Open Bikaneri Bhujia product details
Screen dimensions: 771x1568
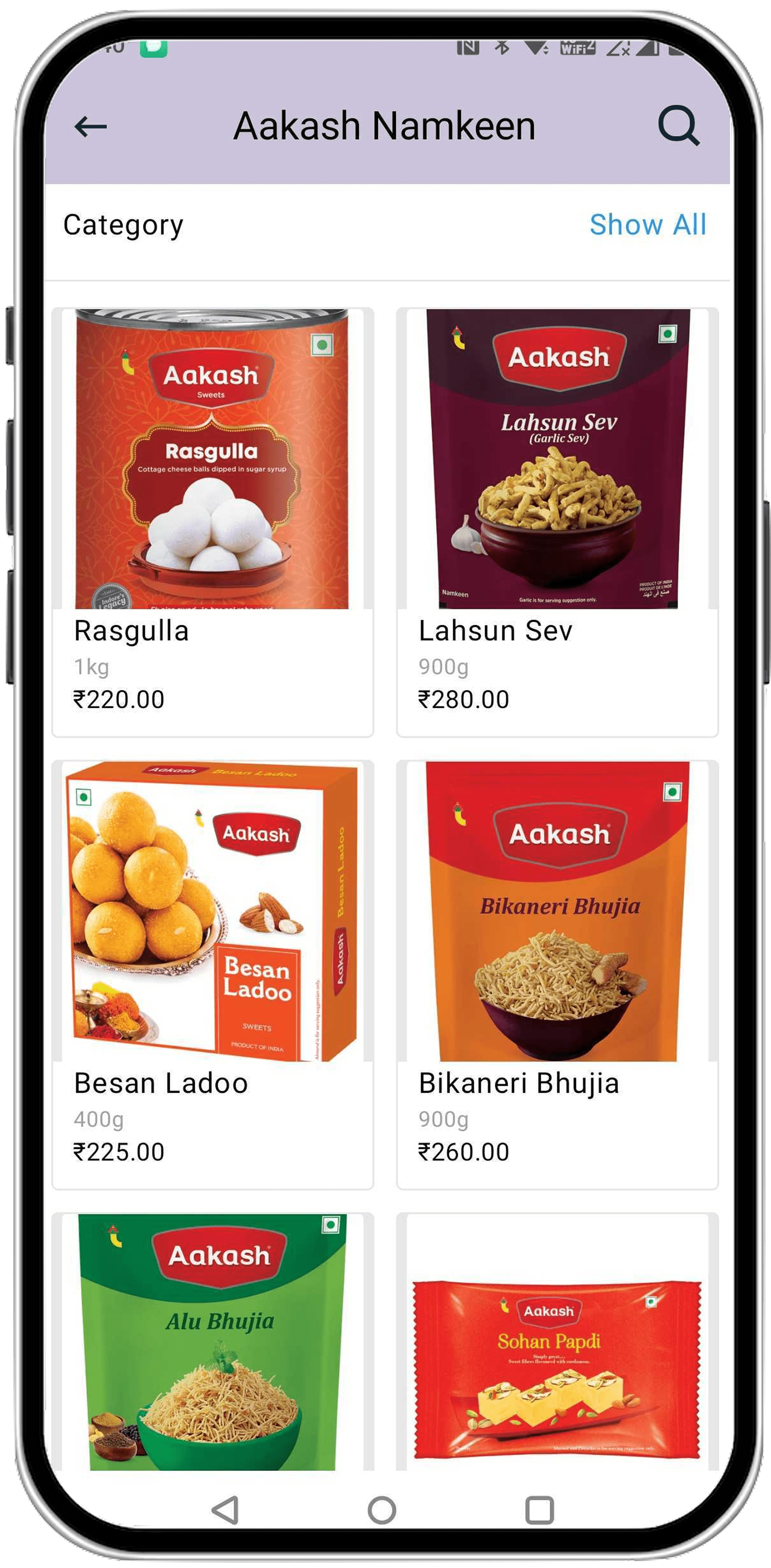pos(557,974)
